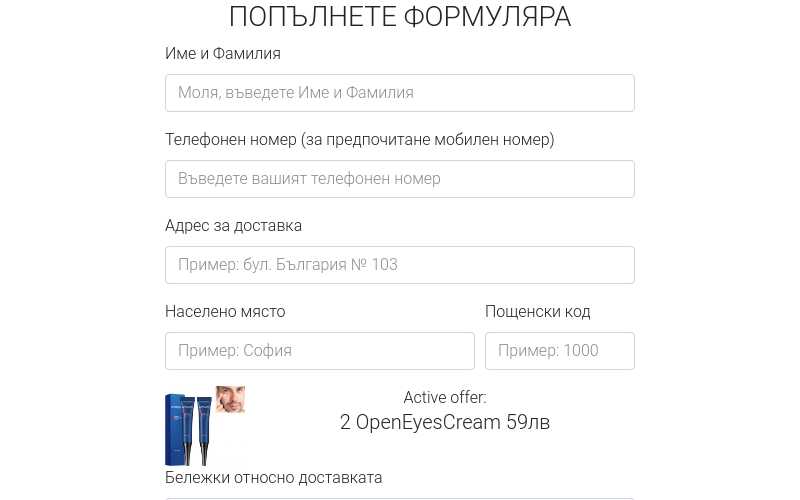Tap the Име и Фамилия name field
This screenshot has width=800, height=500.
(399, 93)
